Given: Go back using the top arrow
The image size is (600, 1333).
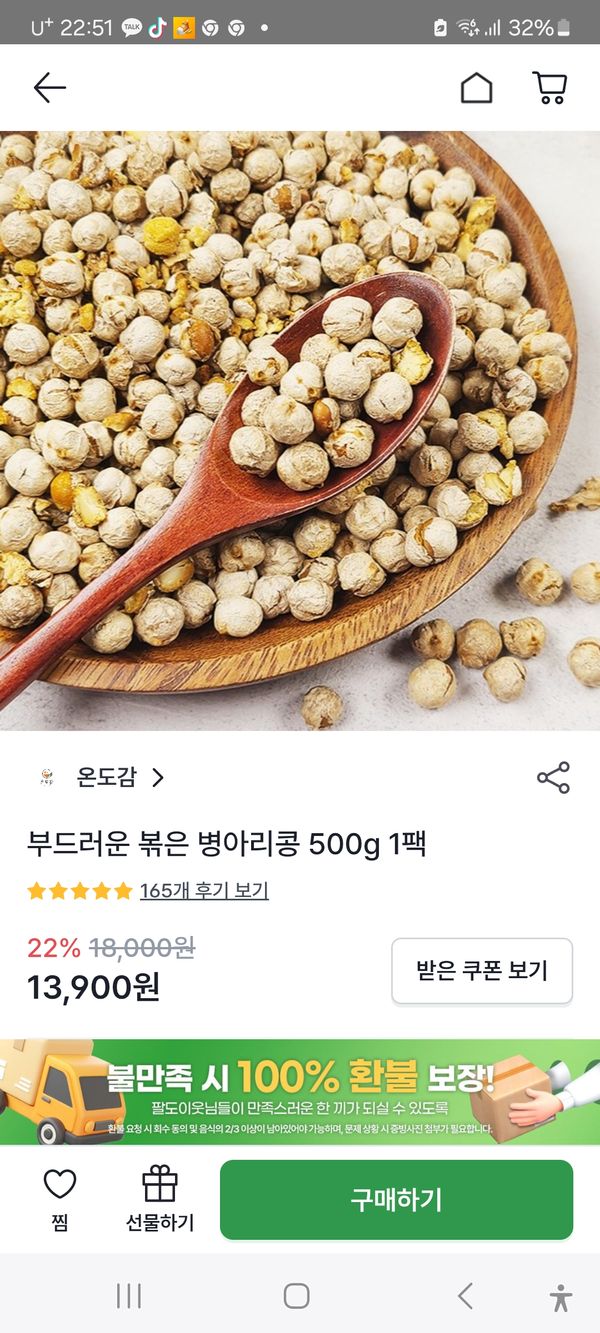Looking at the screenshot, I should click(x=49, y=88).
